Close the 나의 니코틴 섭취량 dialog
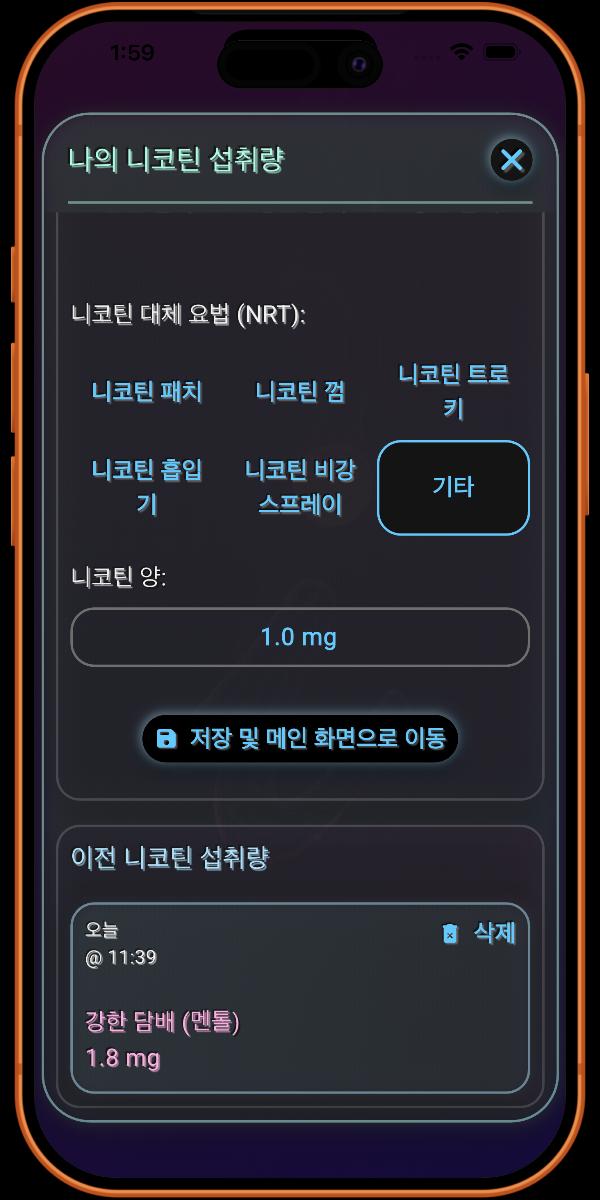600x1200 pixels. [x=512, y=160]
